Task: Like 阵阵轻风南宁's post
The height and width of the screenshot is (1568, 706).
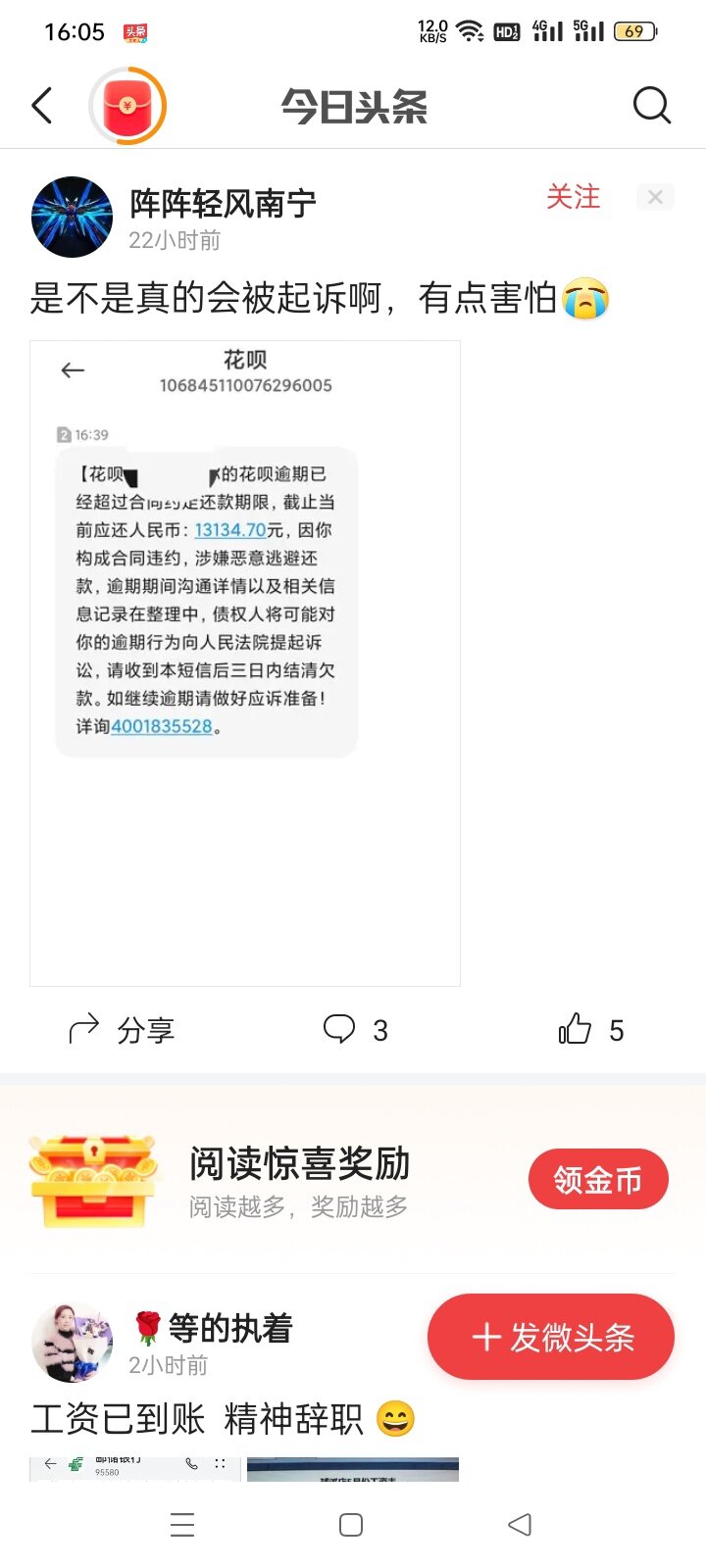Action: pos(590,1029)
